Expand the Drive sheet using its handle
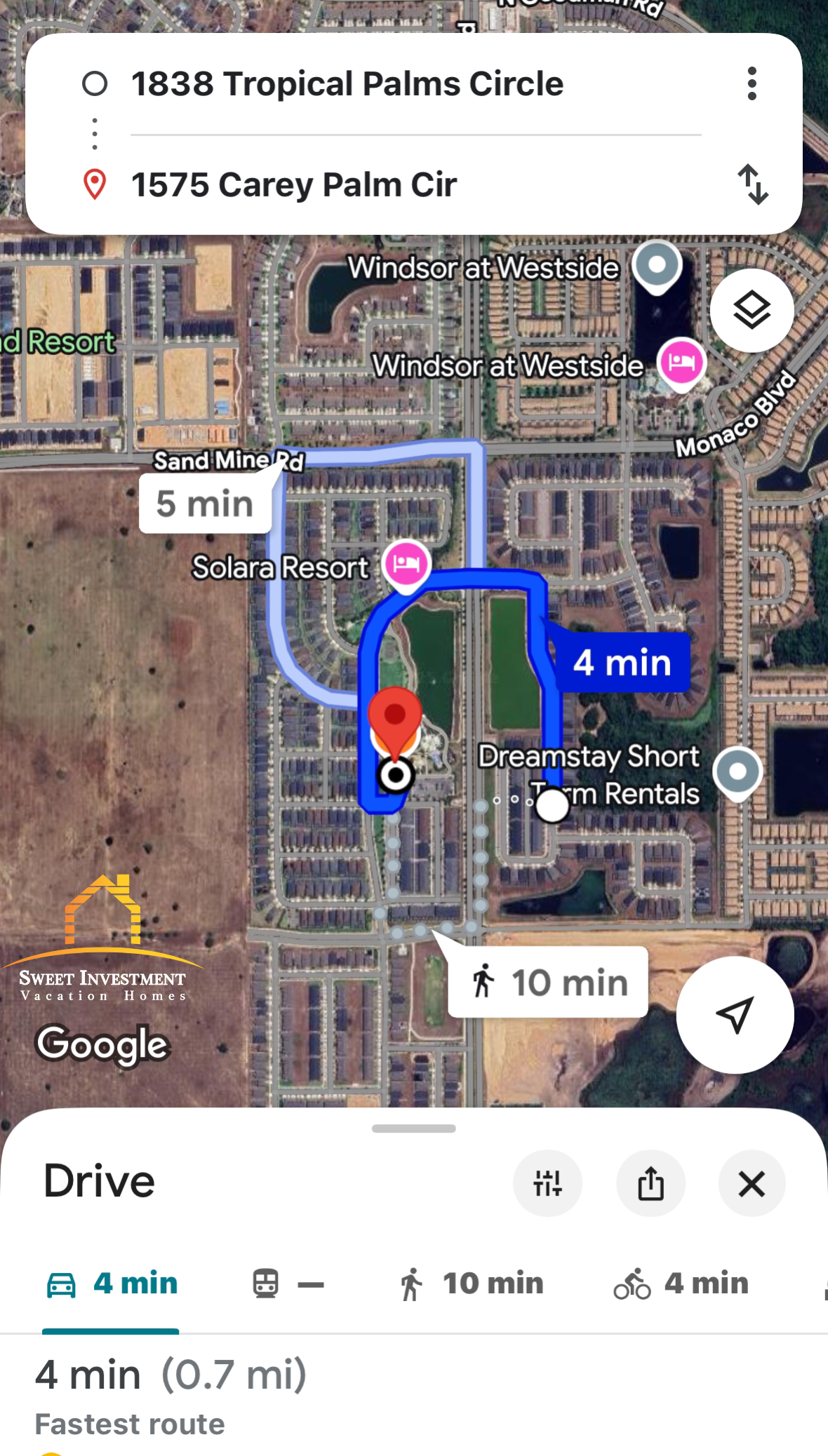Image resolution: width=828 pixels, height=1456 pixels. click(414, 1128)
